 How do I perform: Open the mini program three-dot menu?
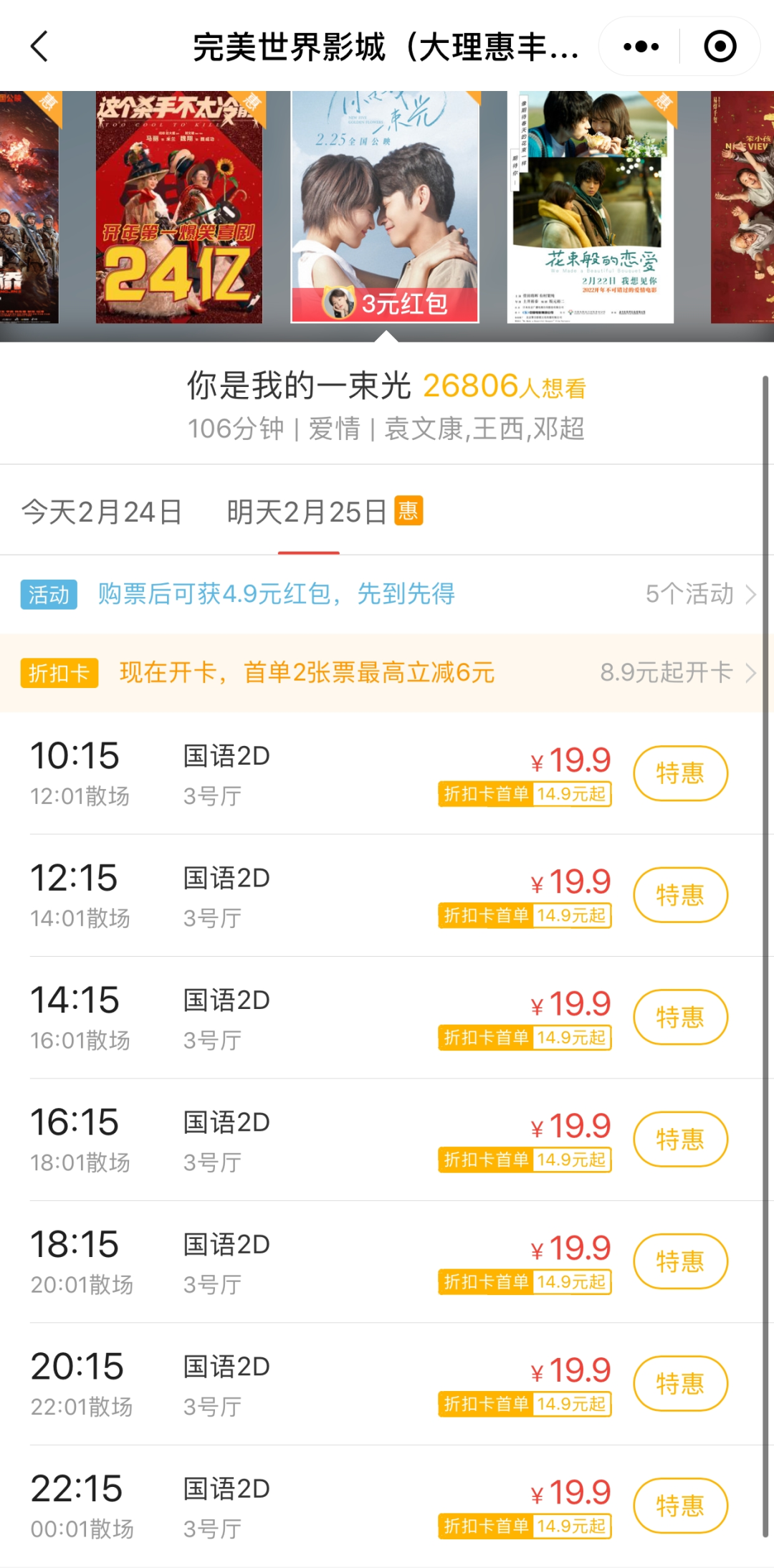coord(641,47)
